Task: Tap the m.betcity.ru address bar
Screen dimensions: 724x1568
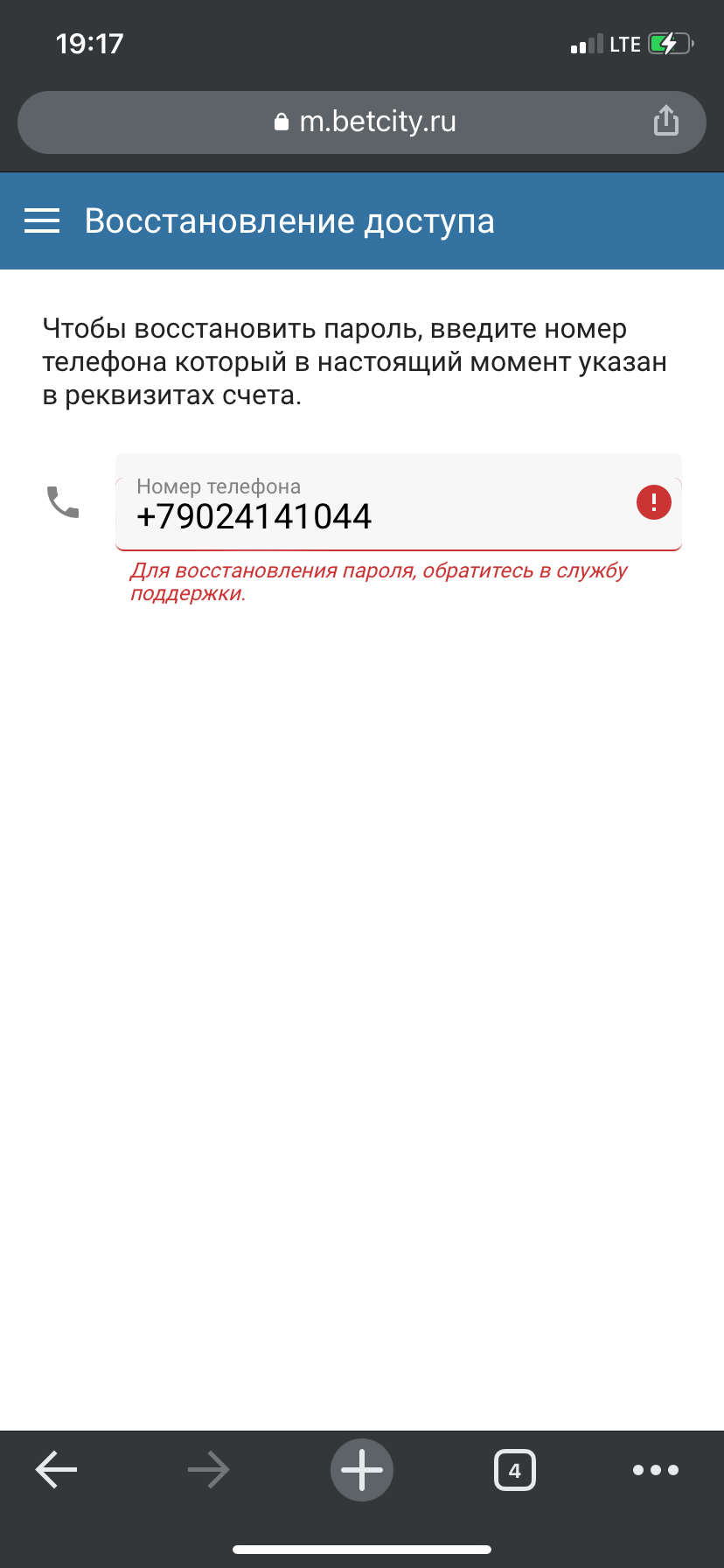Action: tap(362, 122)
